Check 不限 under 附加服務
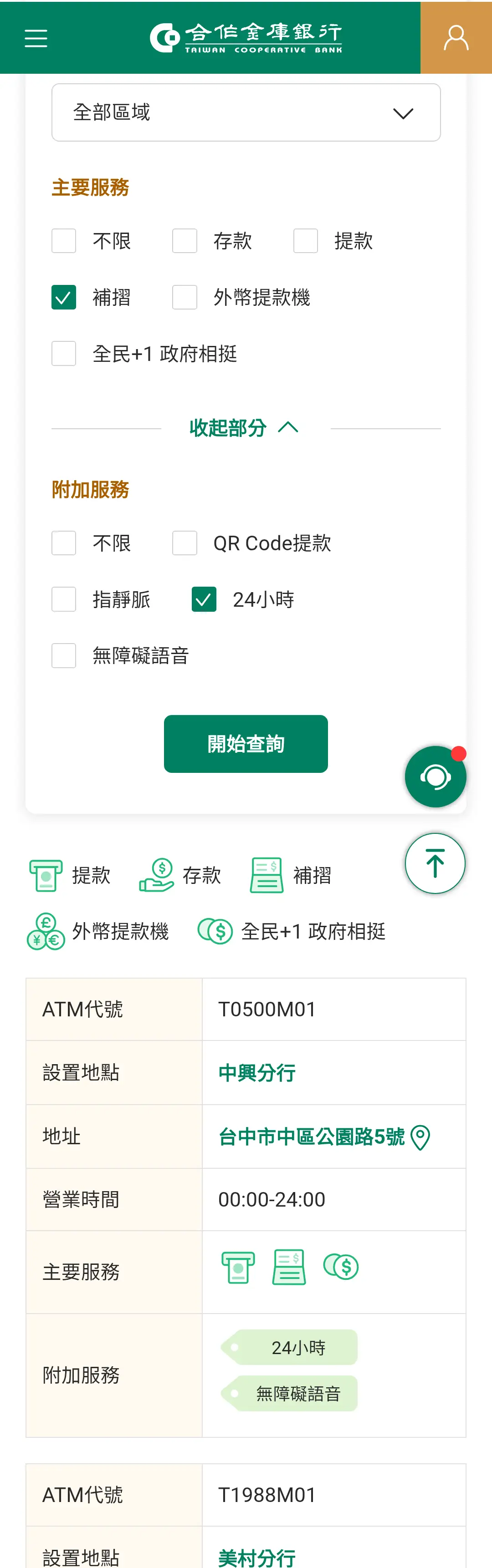The image size is (492, 1568). coord(64,543)
